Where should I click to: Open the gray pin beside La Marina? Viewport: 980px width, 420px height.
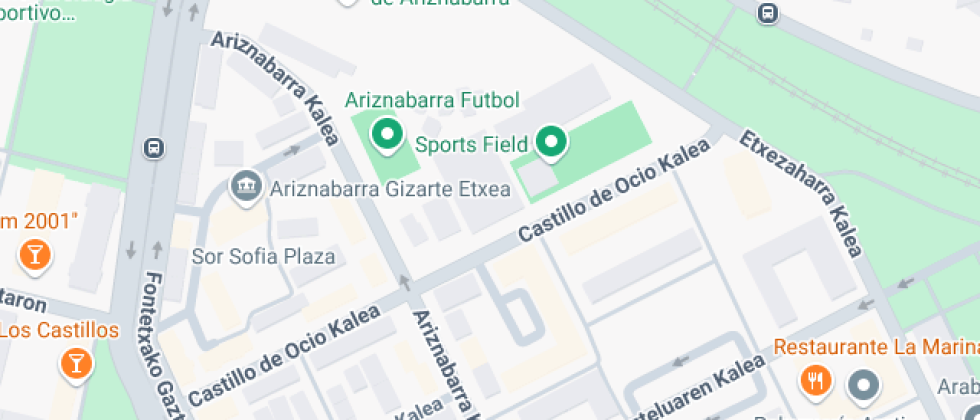click(863, 385)
